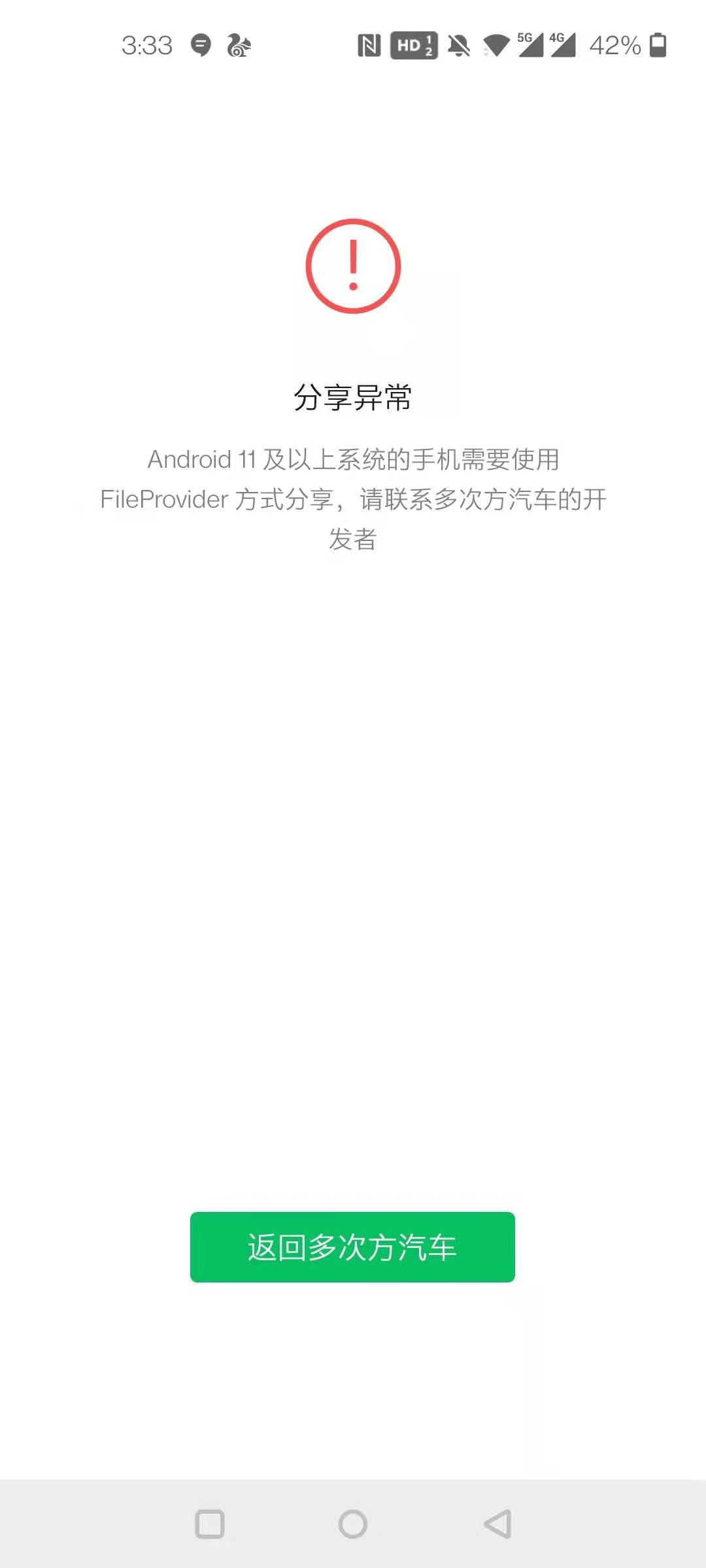
Task: Go to the home screen
Action: tap(353, 1524)
